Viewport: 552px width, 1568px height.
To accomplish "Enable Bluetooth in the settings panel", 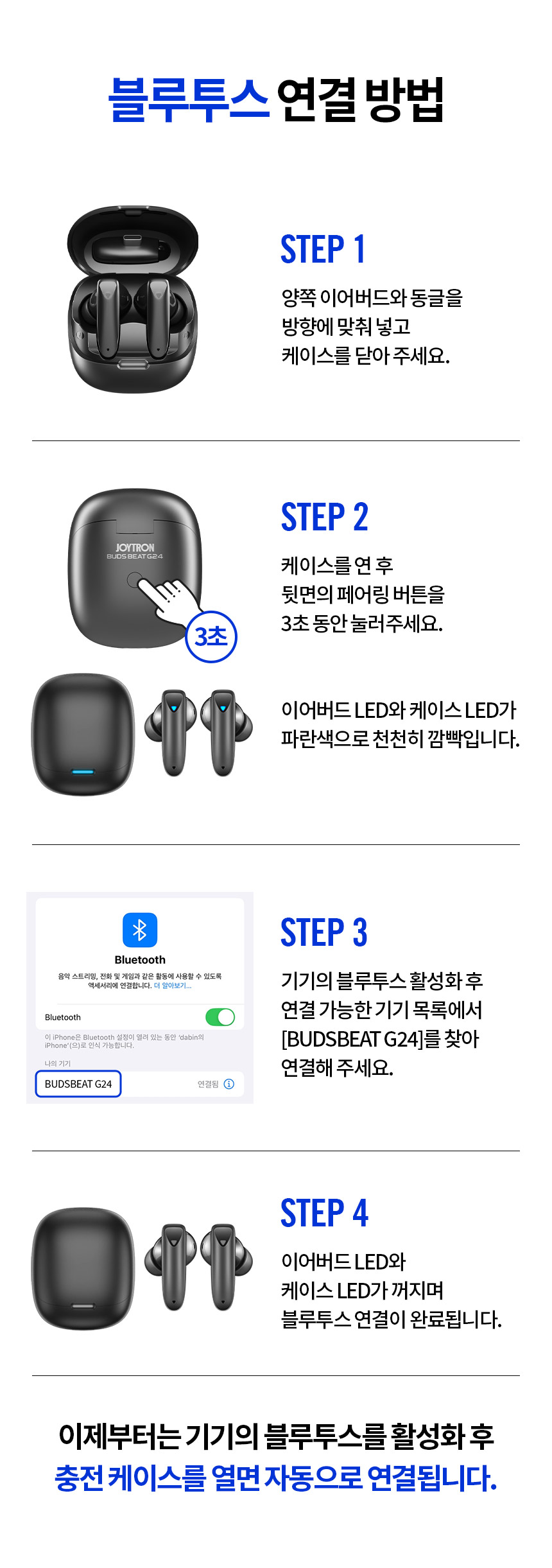I will [x=221, y=1016].
